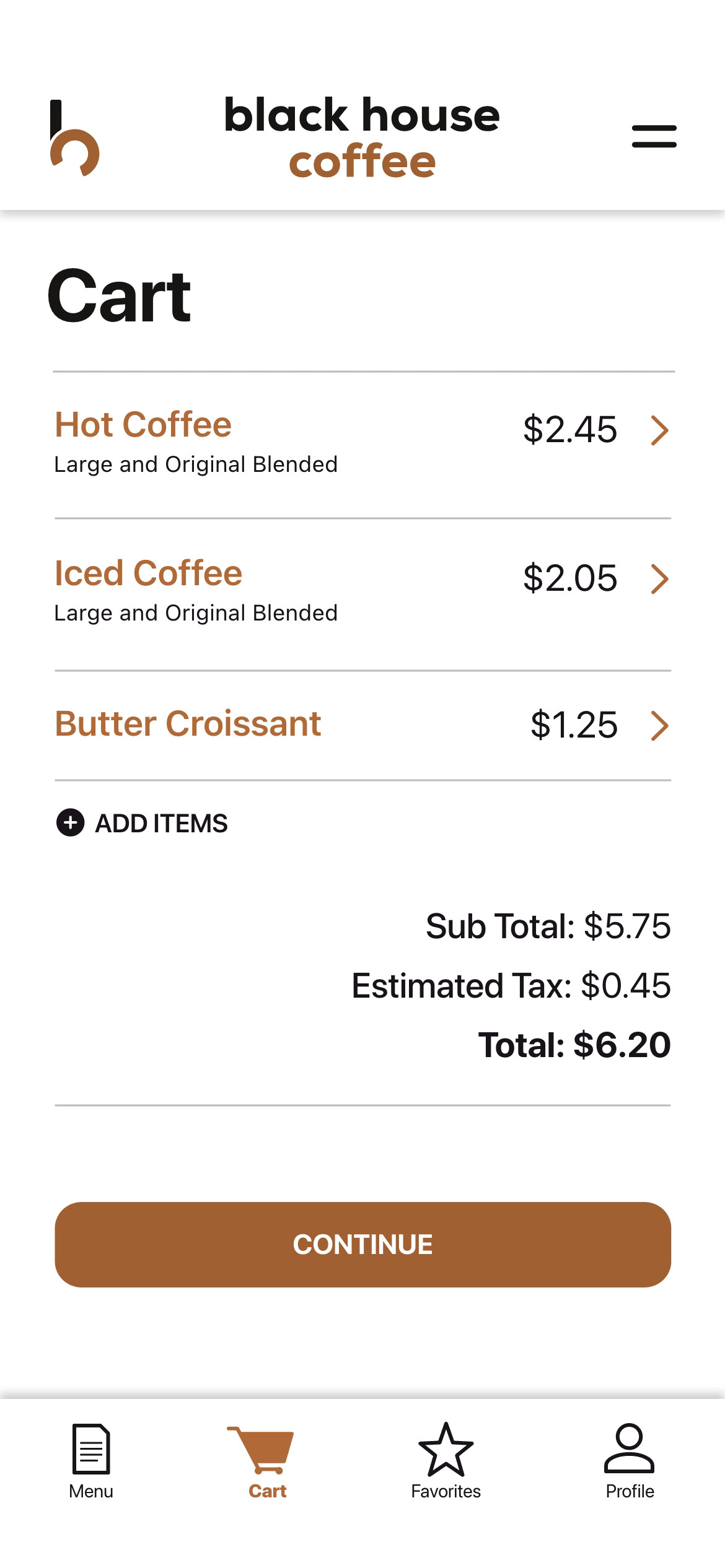Open the Iced Coffee cart item
725x1568 pixels.
coord(362,594)
